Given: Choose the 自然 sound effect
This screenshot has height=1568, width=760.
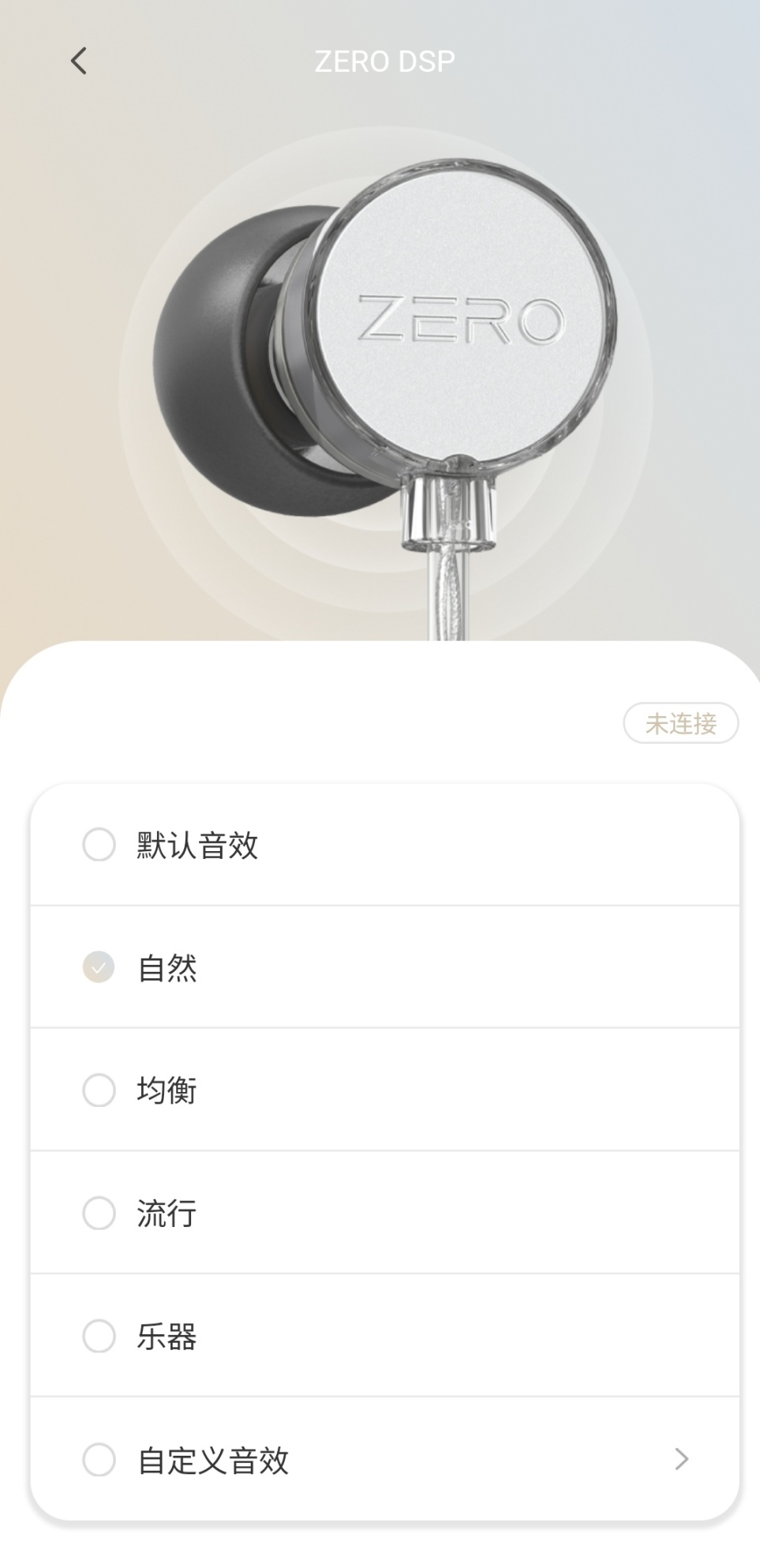Looking at the screenshot, I should (99, 967).
